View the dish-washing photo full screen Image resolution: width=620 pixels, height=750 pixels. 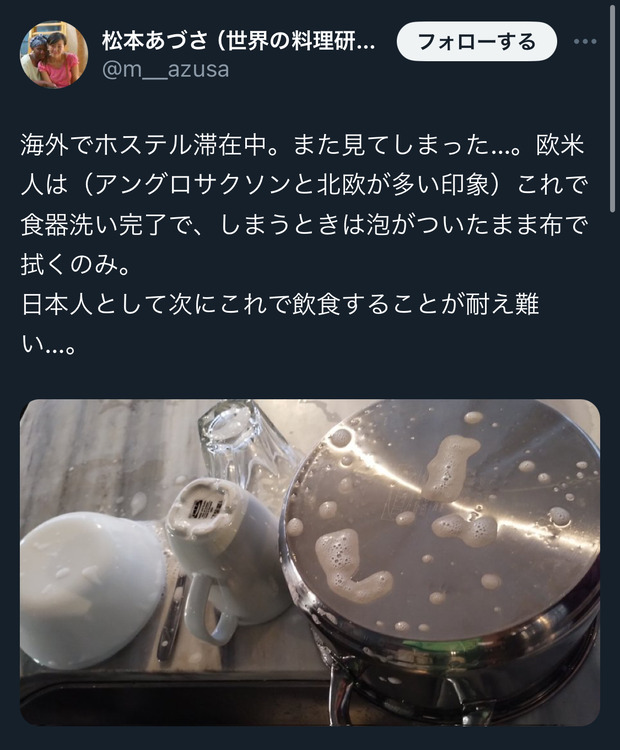(x=310, y=562)
